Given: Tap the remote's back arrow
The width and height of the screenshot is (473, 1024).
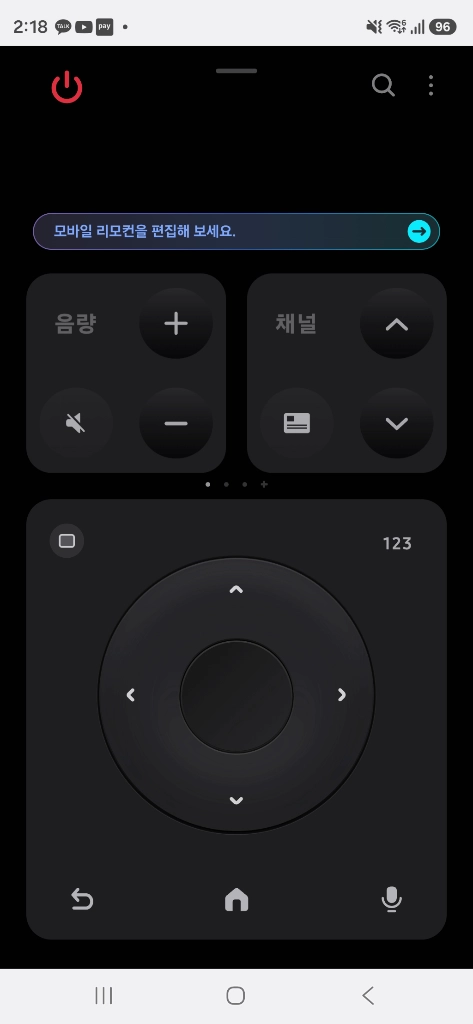Looking at the screenshot, I should (x=82, y=900).
